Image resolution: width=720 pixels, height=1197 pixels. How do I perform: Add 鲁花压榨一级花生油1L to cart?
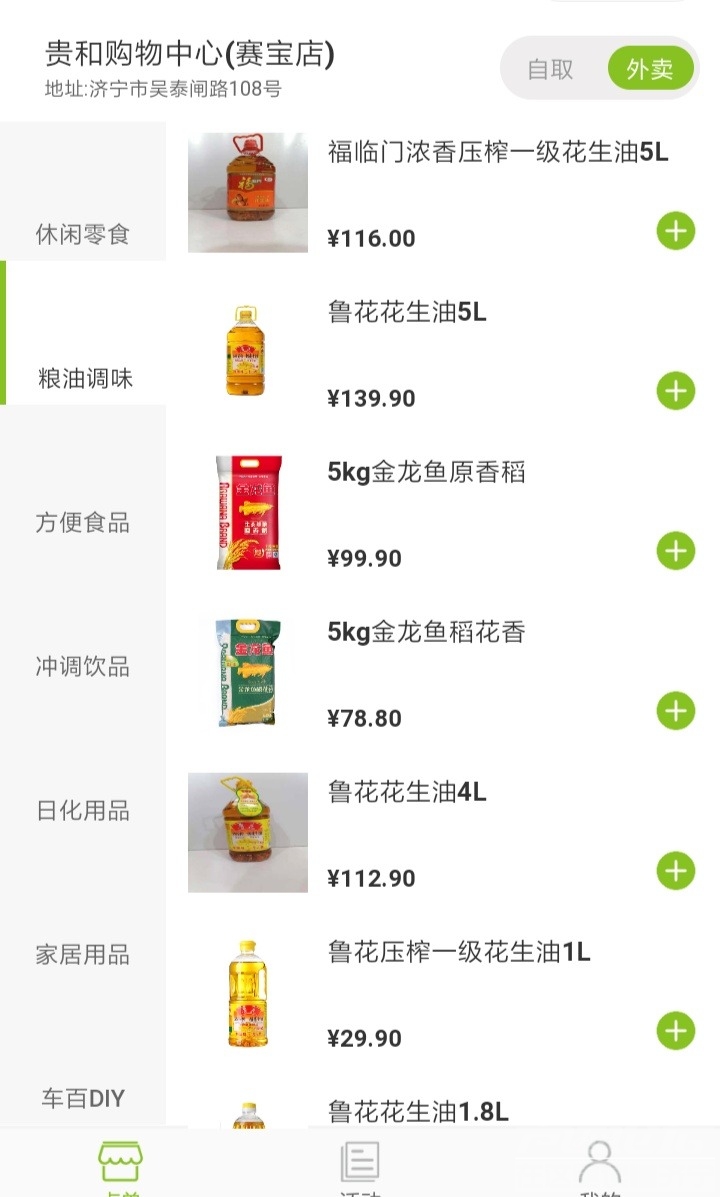click(x=676, y=1031)
